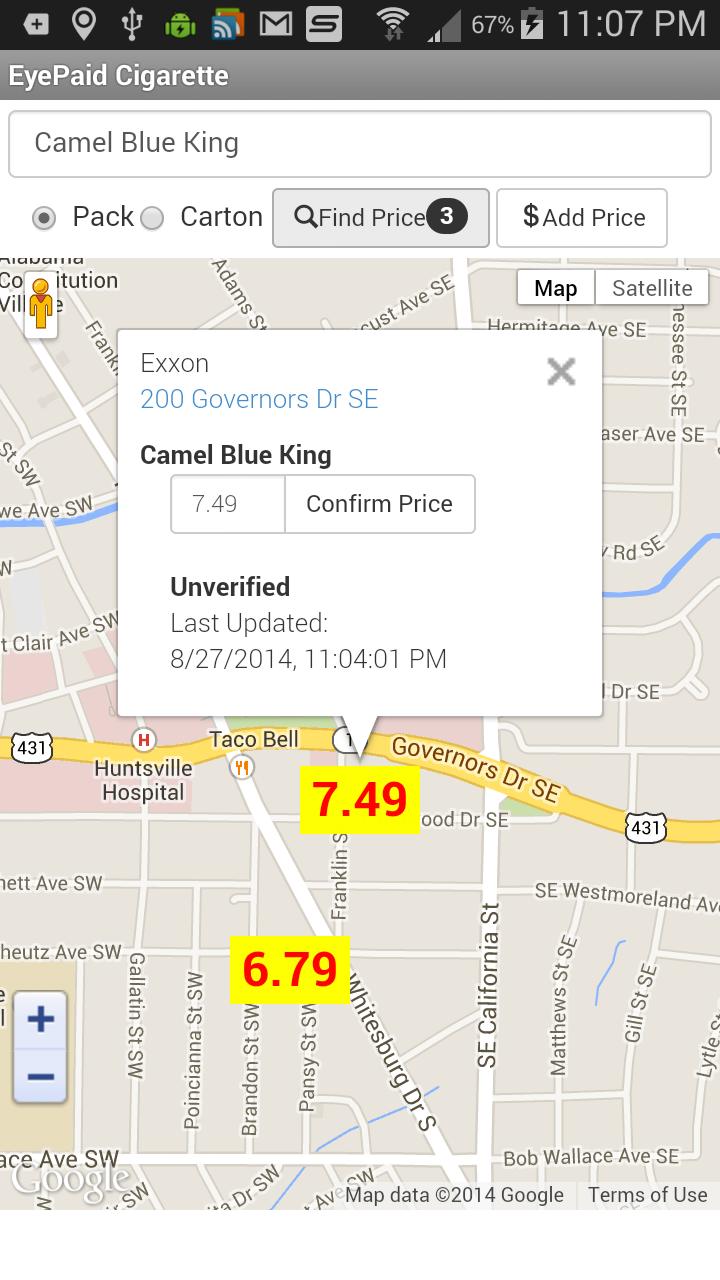This screenshot has height=1280, width=720.
Task: Confirm the price for Camel Blue King
Action: [380, 504]
